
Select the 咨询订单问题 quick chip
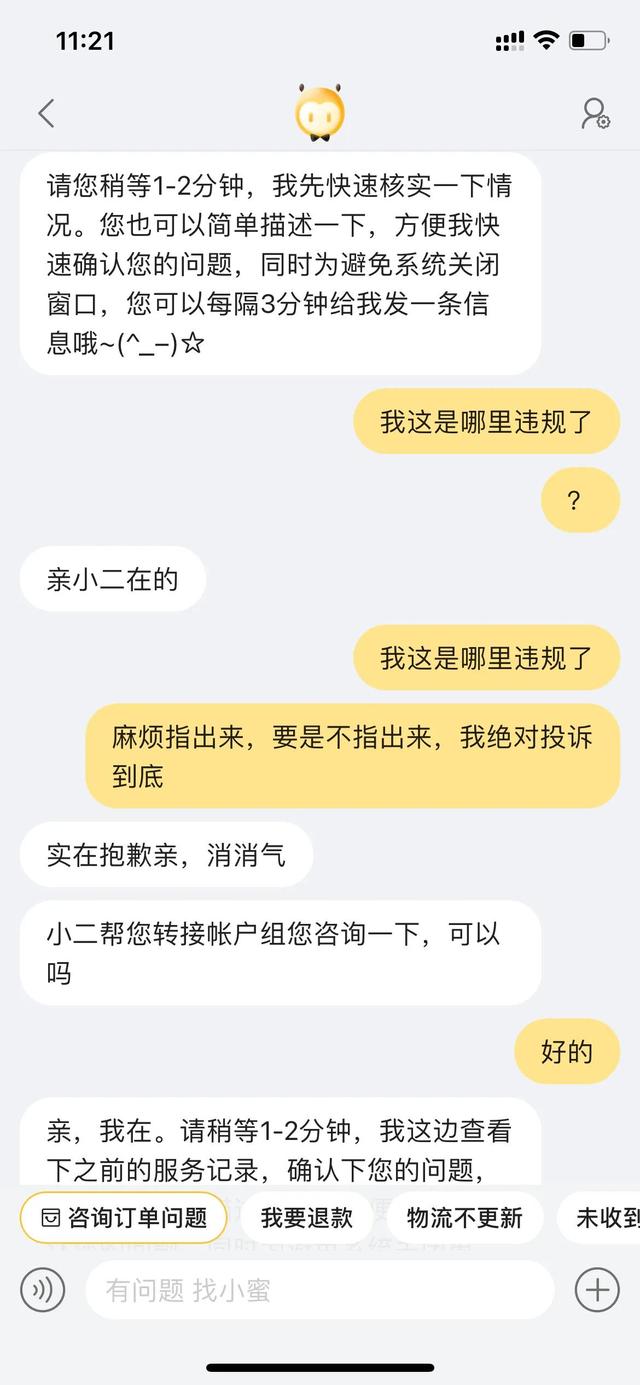click(x=124, y=1217)
